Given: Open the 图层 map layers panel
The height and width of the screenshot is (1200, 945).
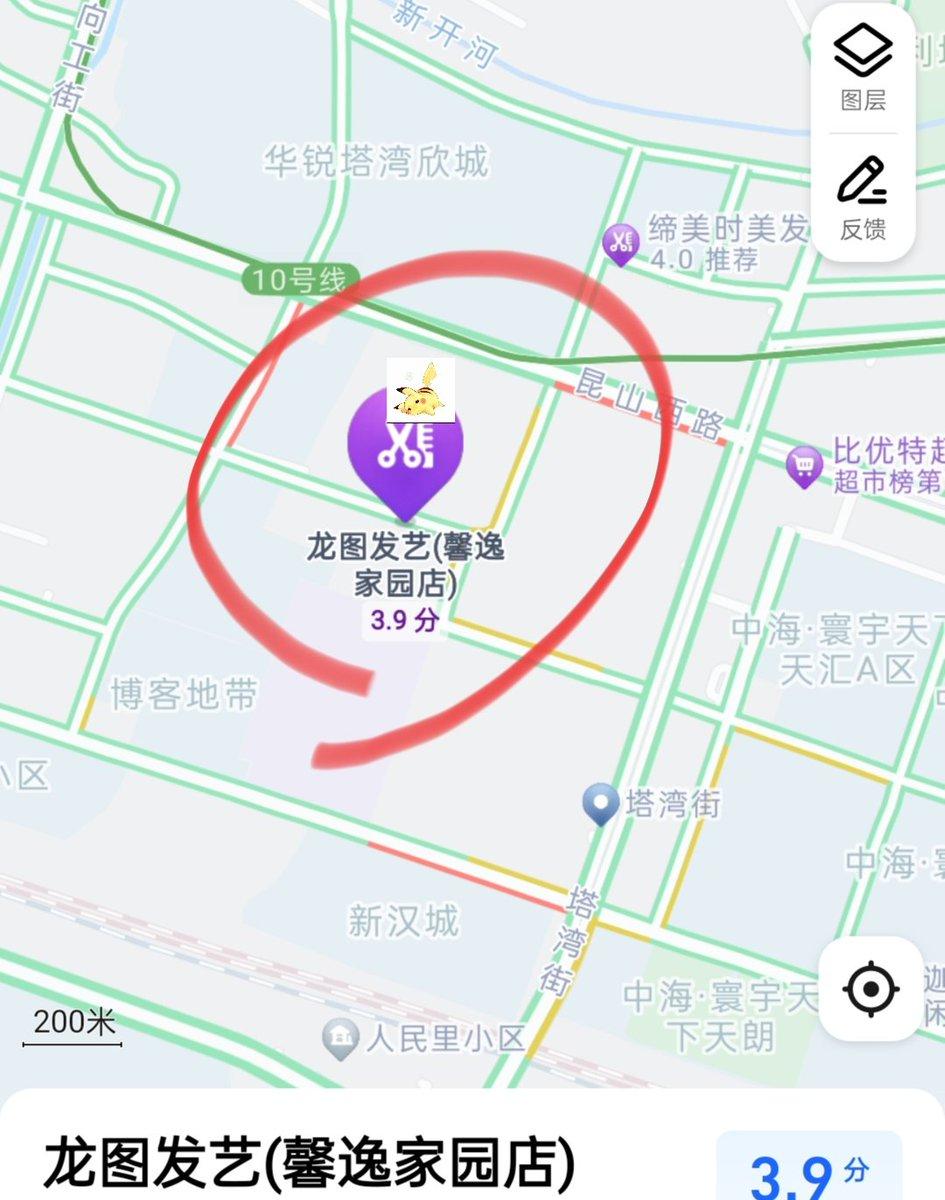Looking at the screenshot, I should pos(864,60).
